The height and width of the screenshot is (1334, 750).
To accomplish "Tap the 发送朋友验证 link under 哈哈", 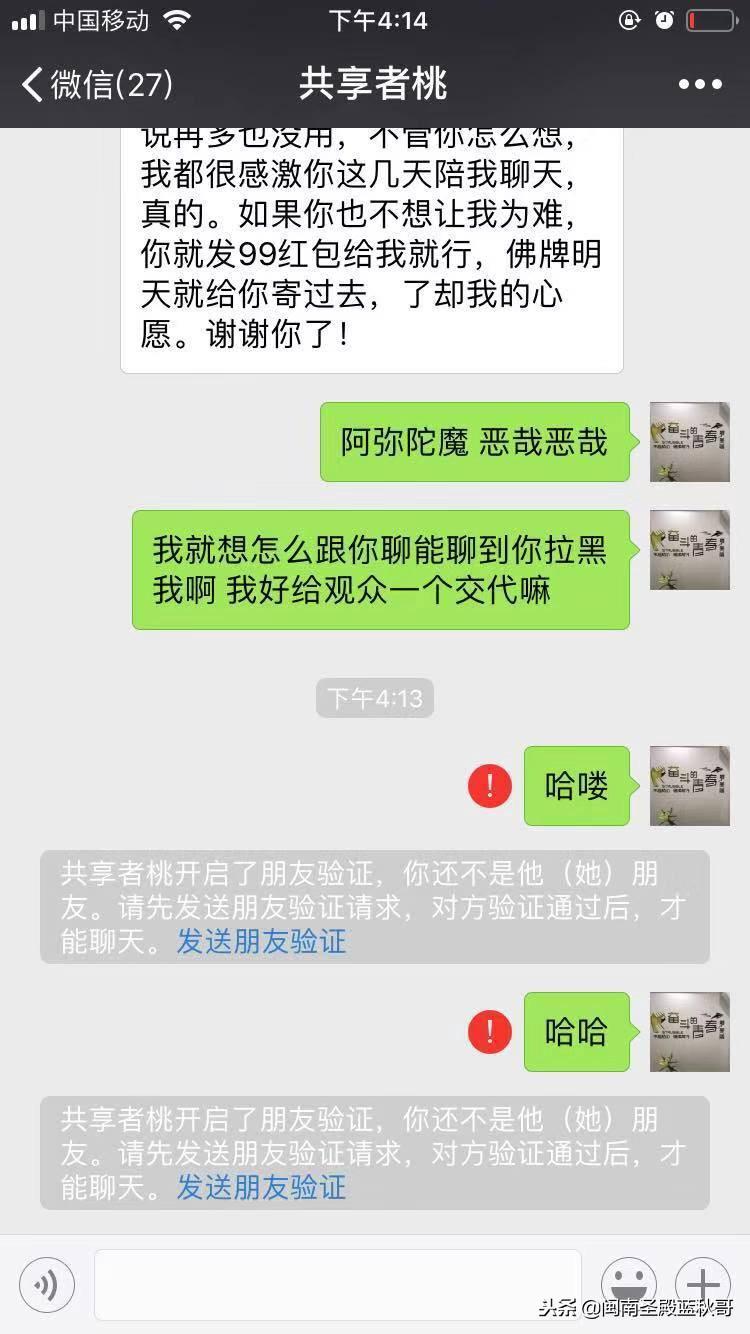I will [x=261, y=1187].
